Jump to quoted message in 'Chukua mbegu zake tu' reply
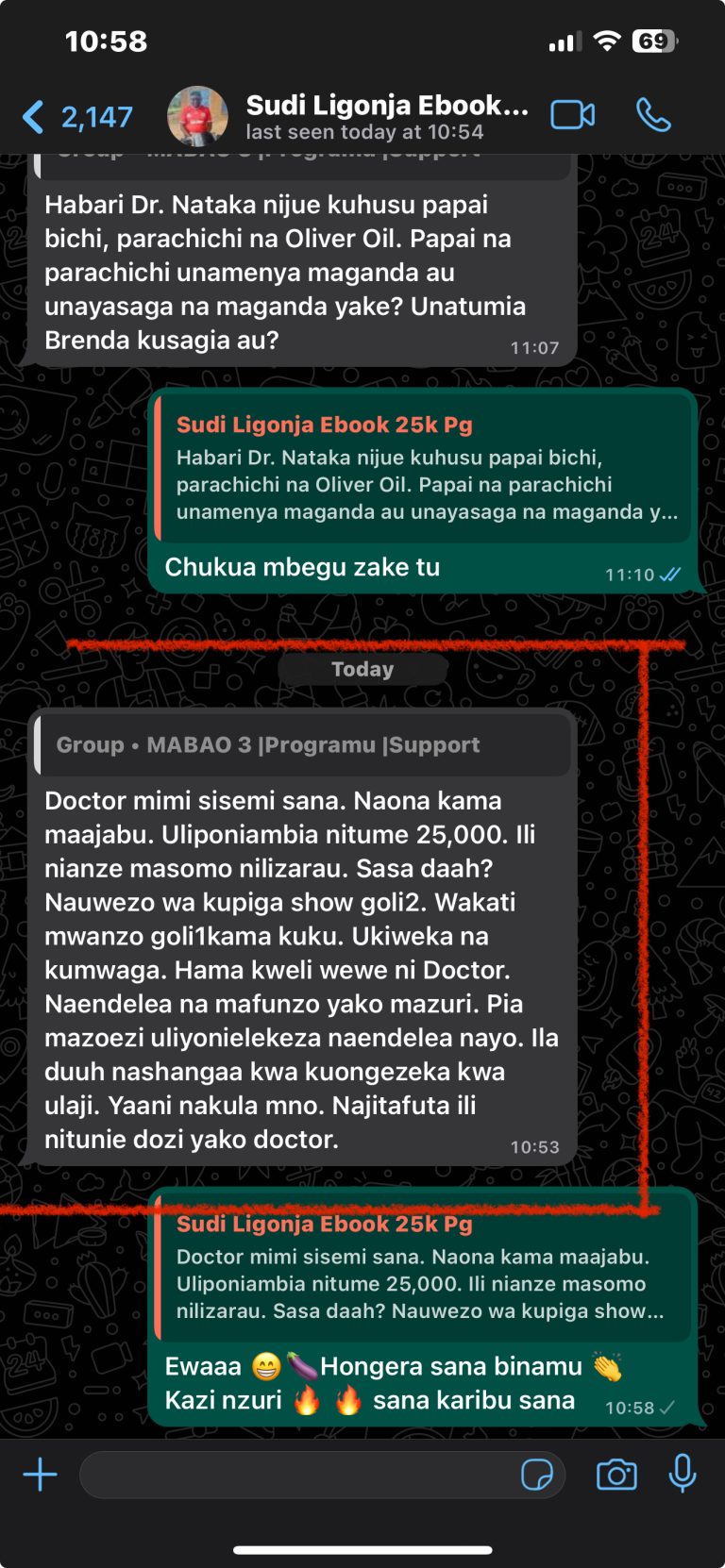This screenshot has width=725, height=1568. click(425, 469)
